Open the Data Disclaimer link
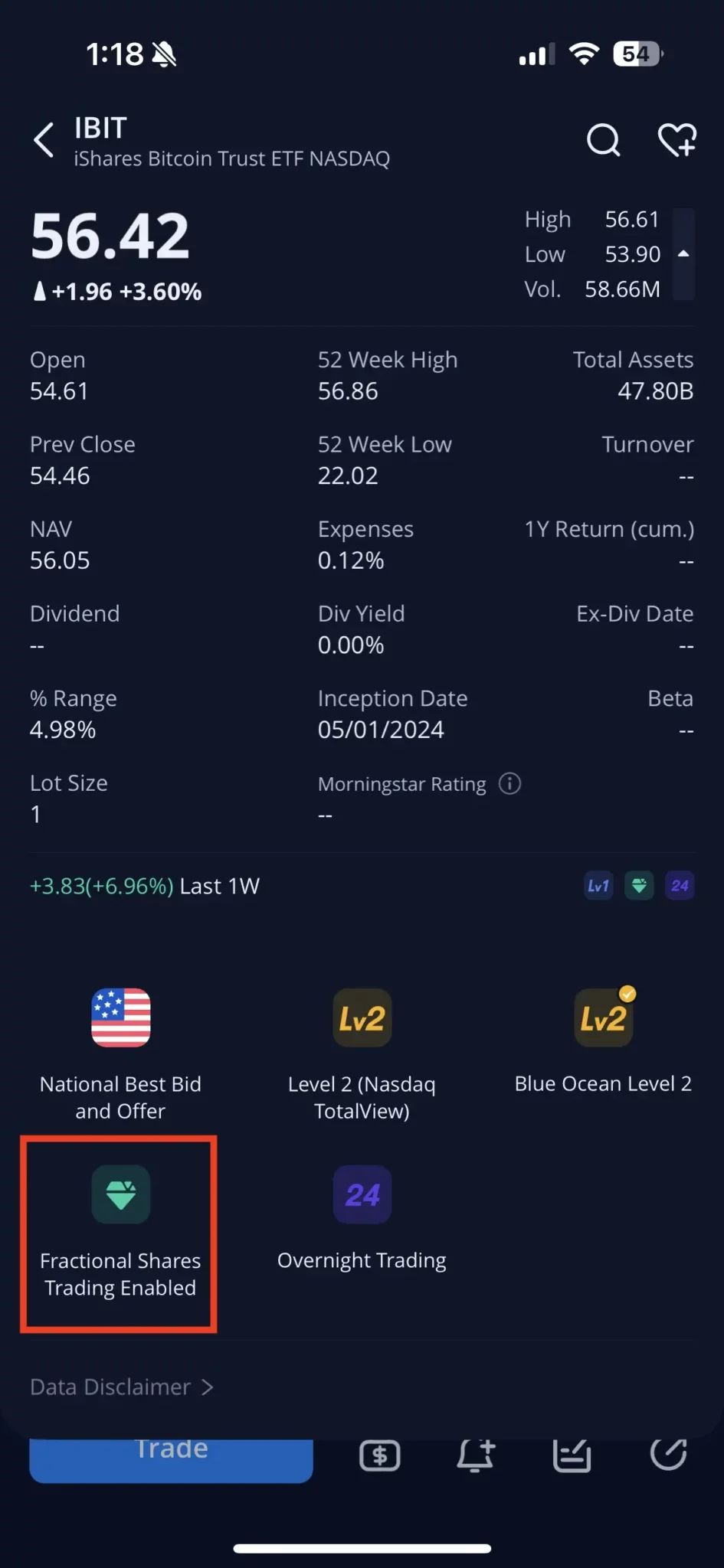 point(121,1387)
